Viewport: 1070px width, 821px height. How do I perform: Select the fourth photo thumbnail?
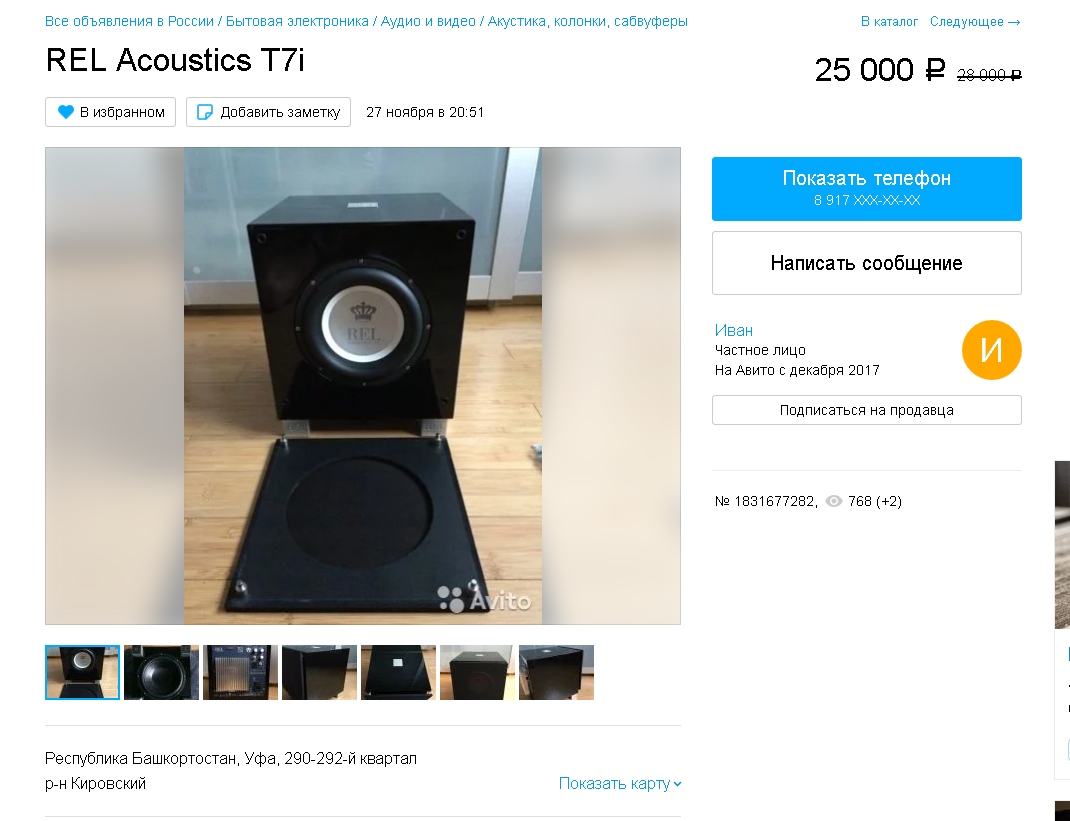point(319,672)
